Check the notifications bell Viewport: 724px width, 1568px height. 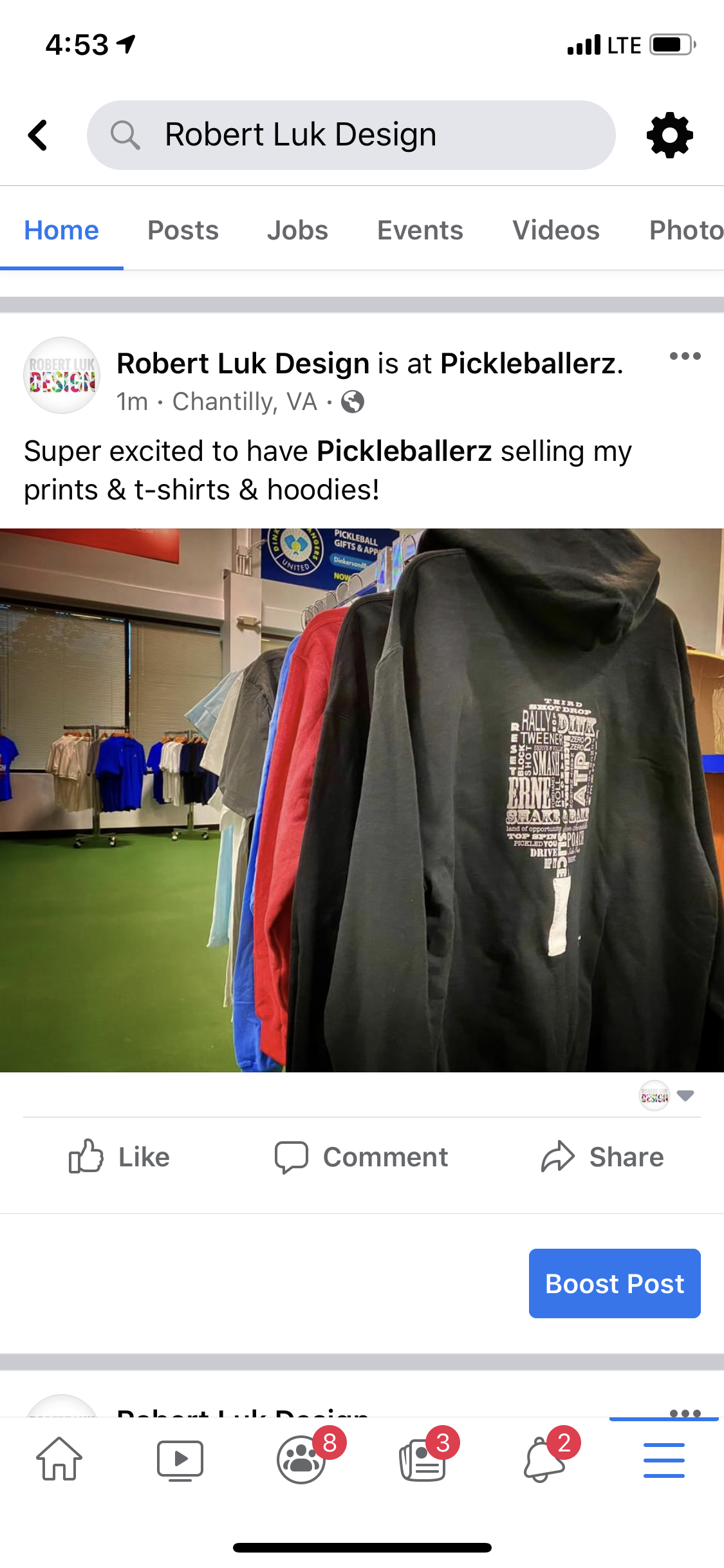[x=544, y=1459]
